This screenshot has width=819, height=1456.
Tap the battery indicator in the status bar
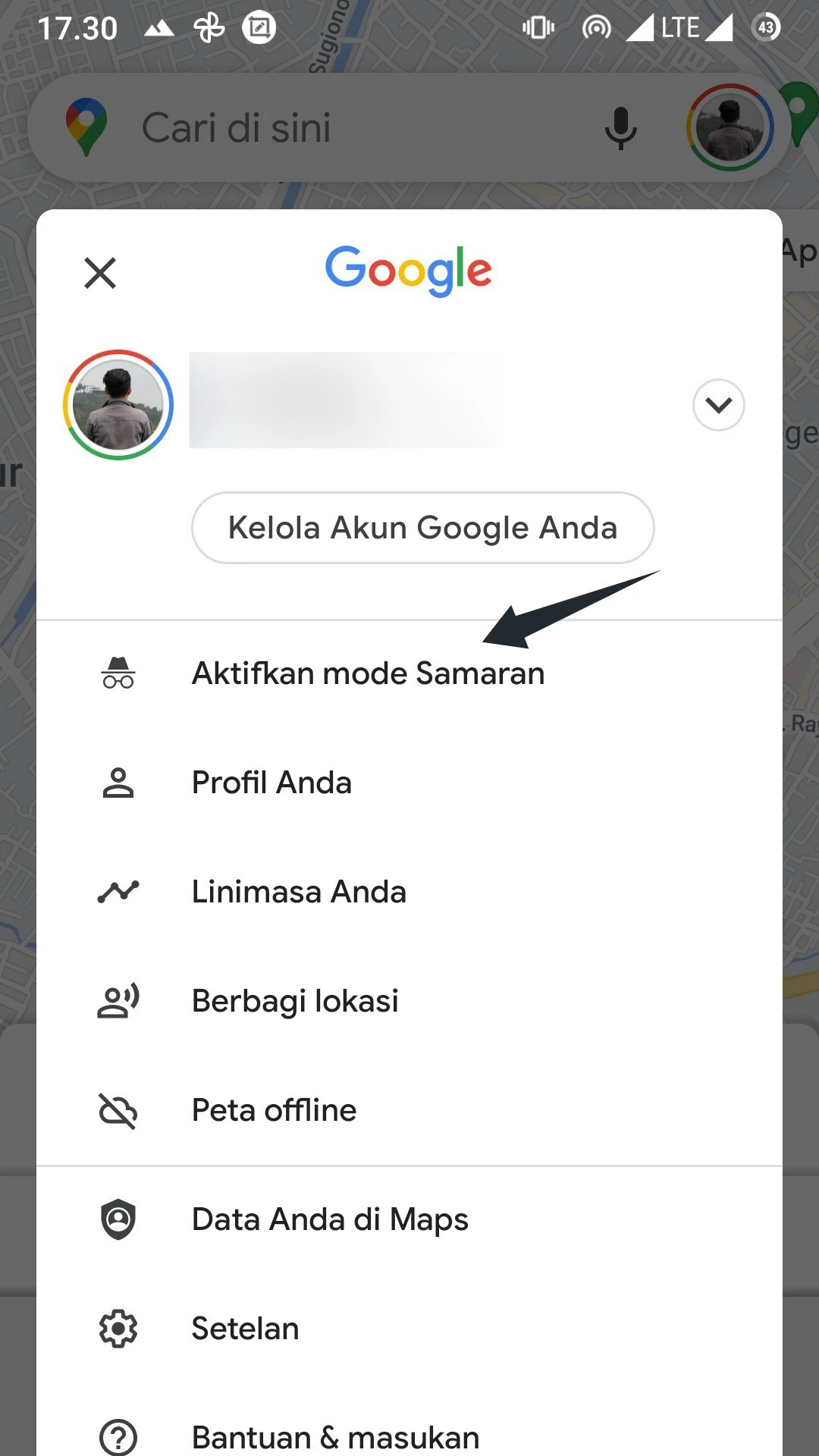(x=767, y=27)
